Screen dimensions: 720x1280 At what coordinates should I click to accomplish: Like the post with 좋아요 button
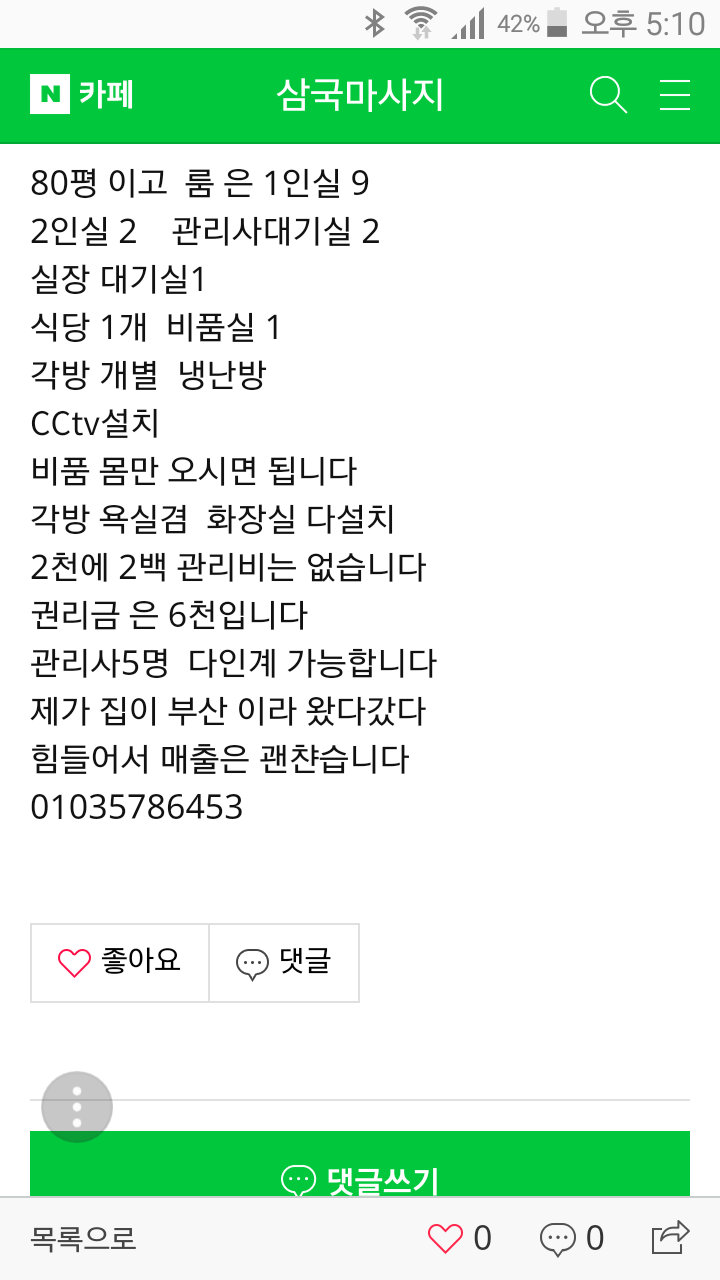120,962
